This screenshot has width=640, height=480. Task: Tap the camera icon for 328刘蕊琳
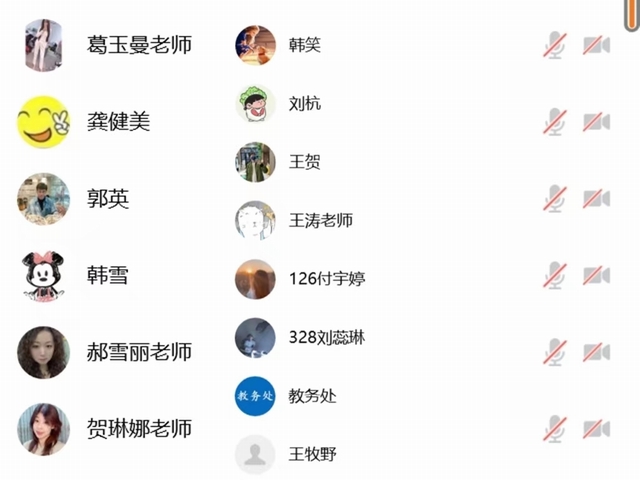(x=596, y=351)
